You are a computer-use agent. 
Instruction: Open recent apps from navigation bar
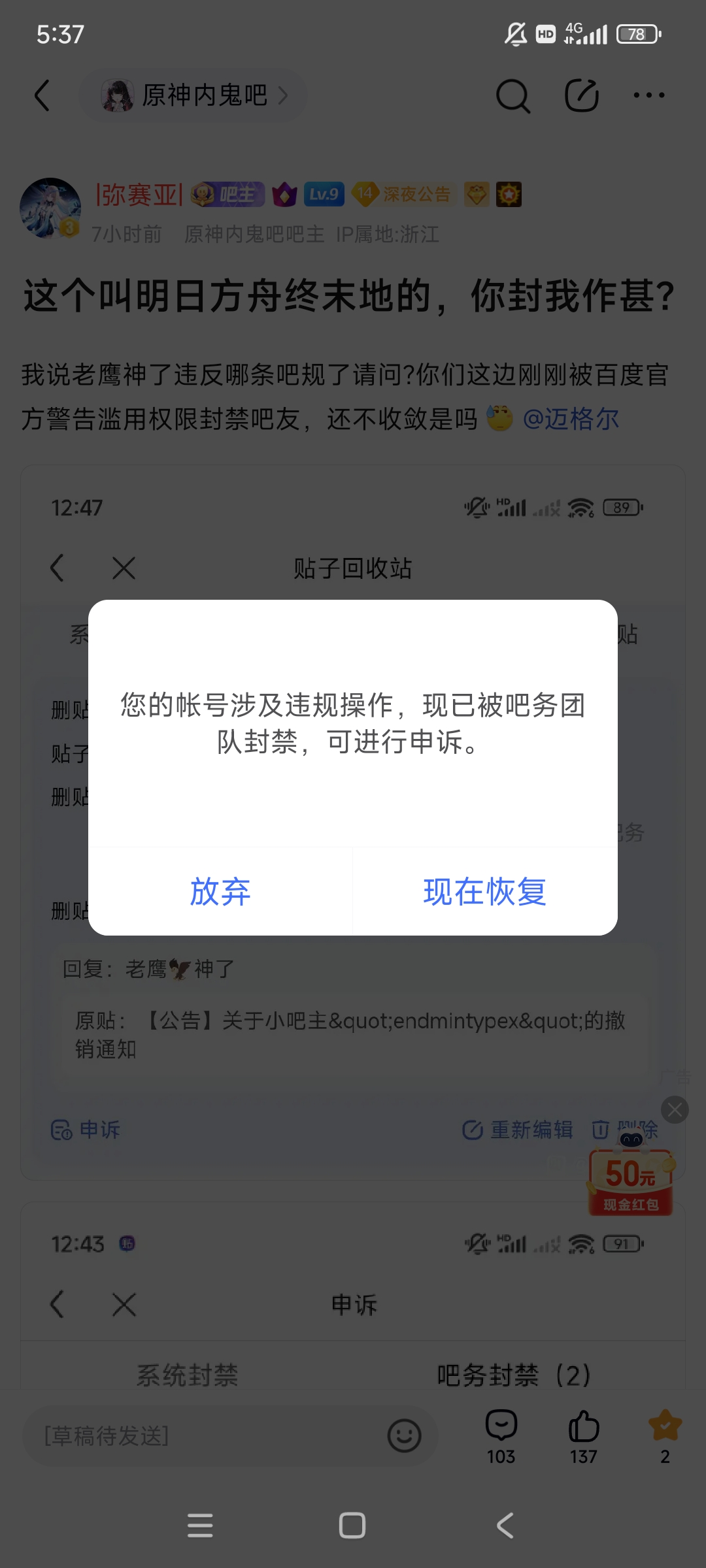[200, 1526]
